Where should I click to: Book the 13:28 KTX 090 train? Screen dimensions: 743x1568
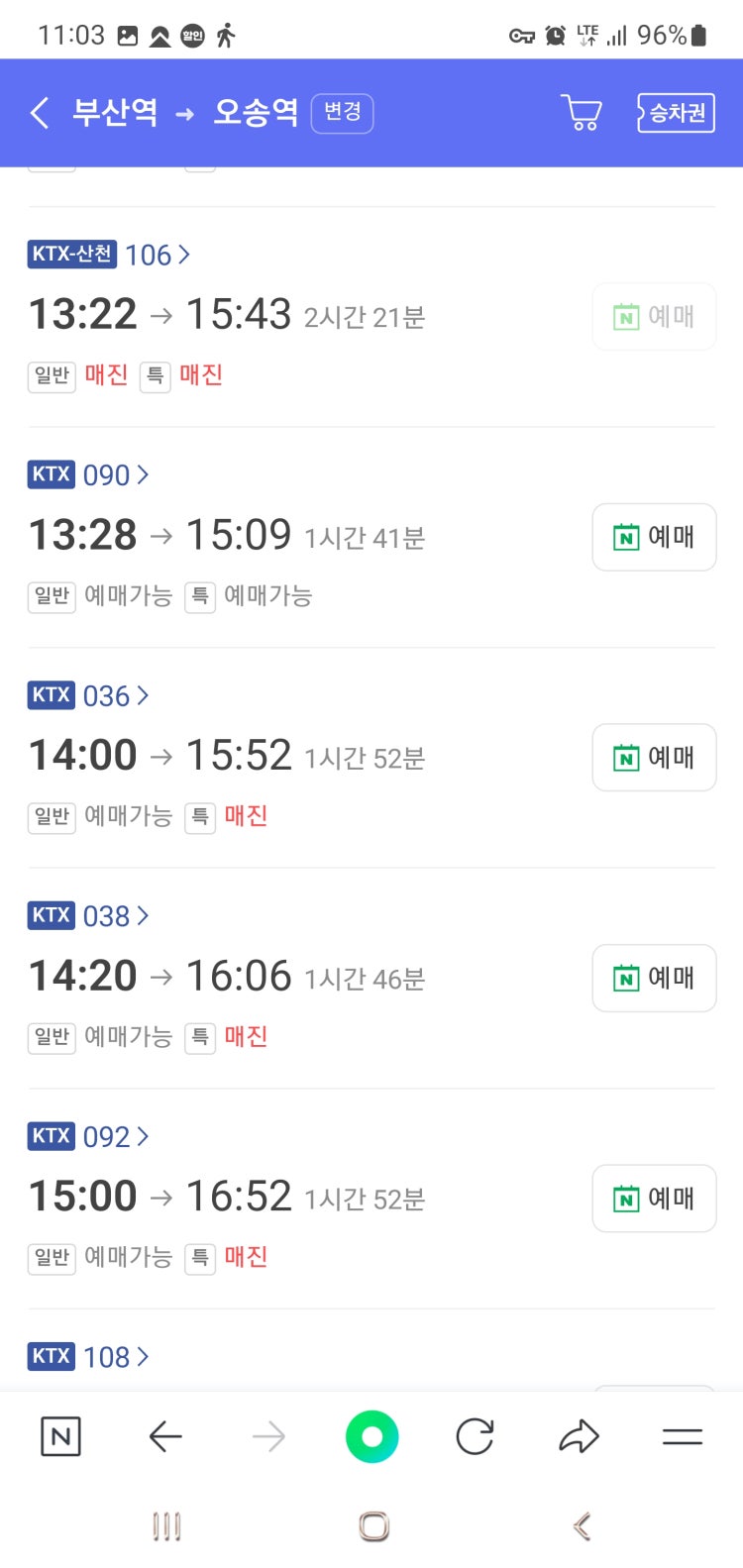(654, 537)
